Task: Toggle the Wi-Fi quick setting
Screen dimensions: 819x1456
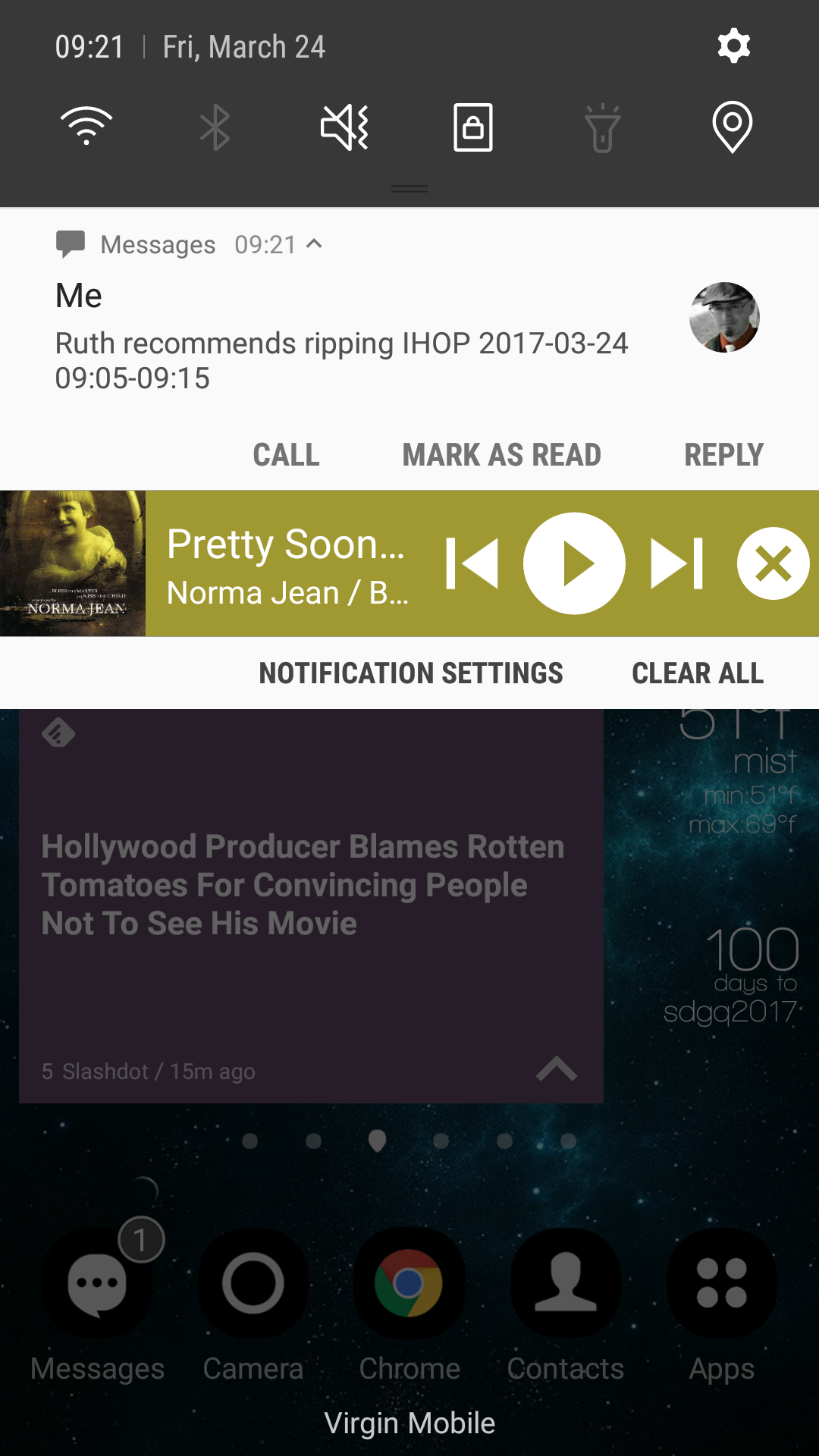Action: (x=86, y=127)
